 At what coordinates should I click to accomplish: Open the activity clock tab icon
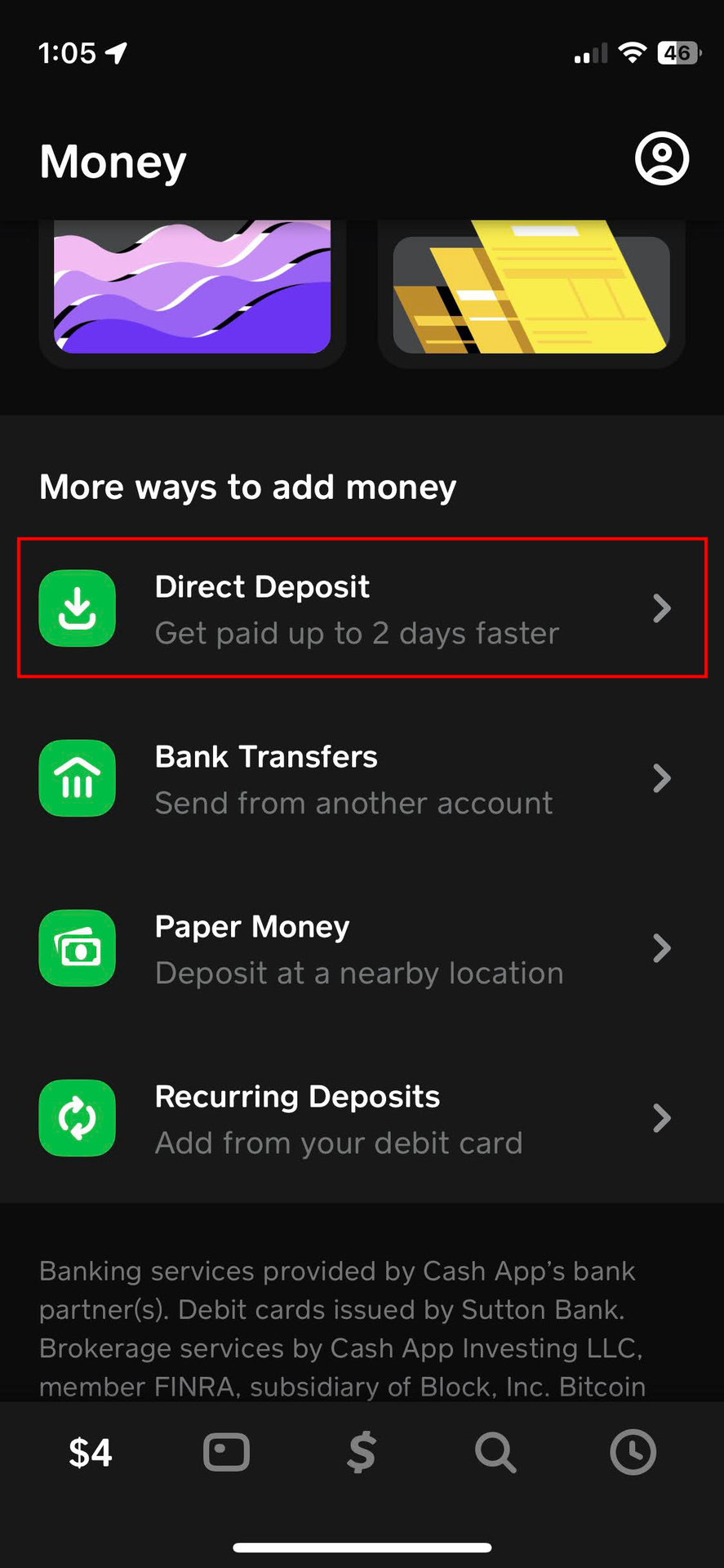(x=632, y=1452)
